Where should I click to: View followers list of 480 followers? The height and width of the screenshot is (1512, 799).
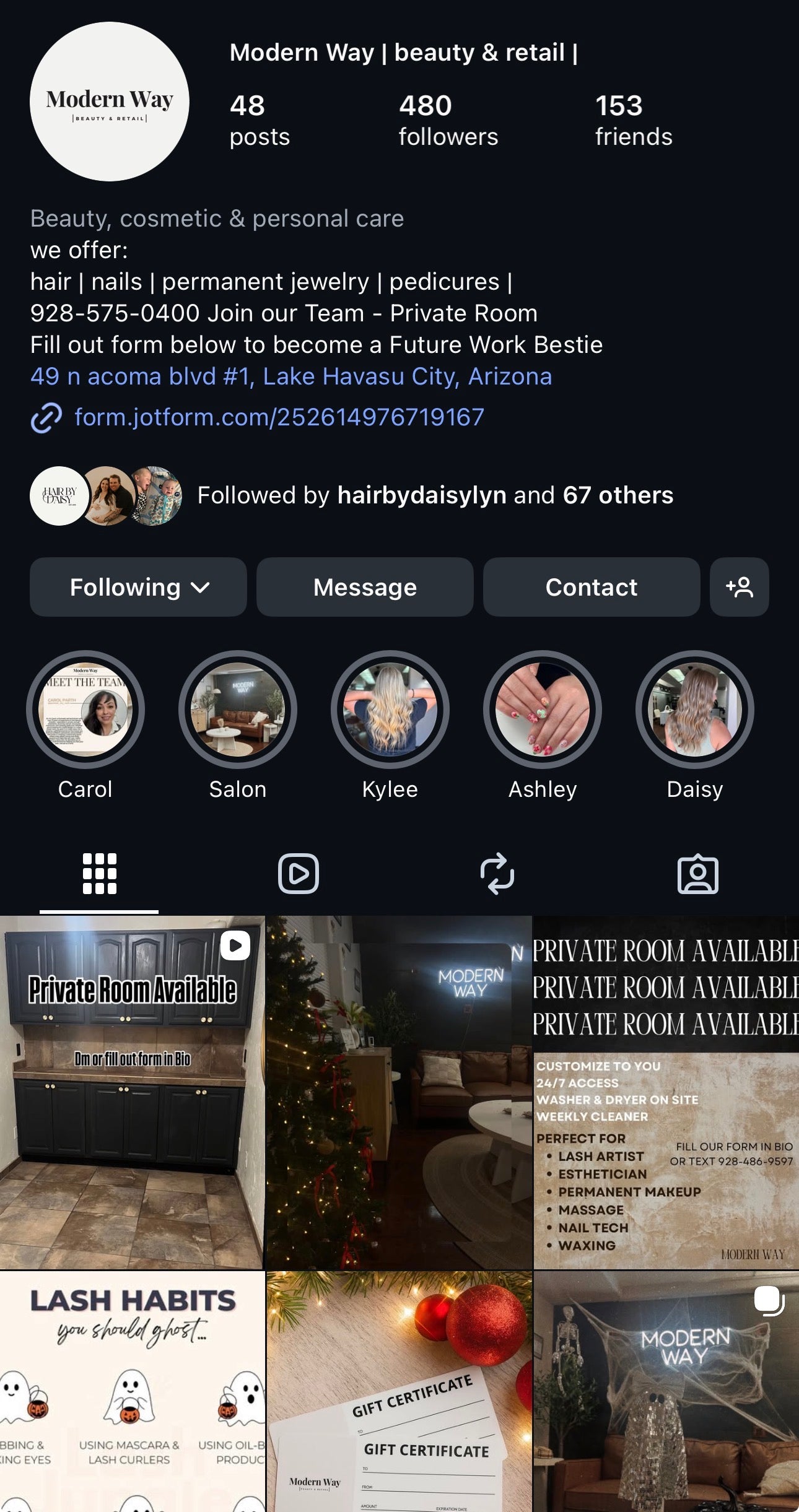click(448, 121)
